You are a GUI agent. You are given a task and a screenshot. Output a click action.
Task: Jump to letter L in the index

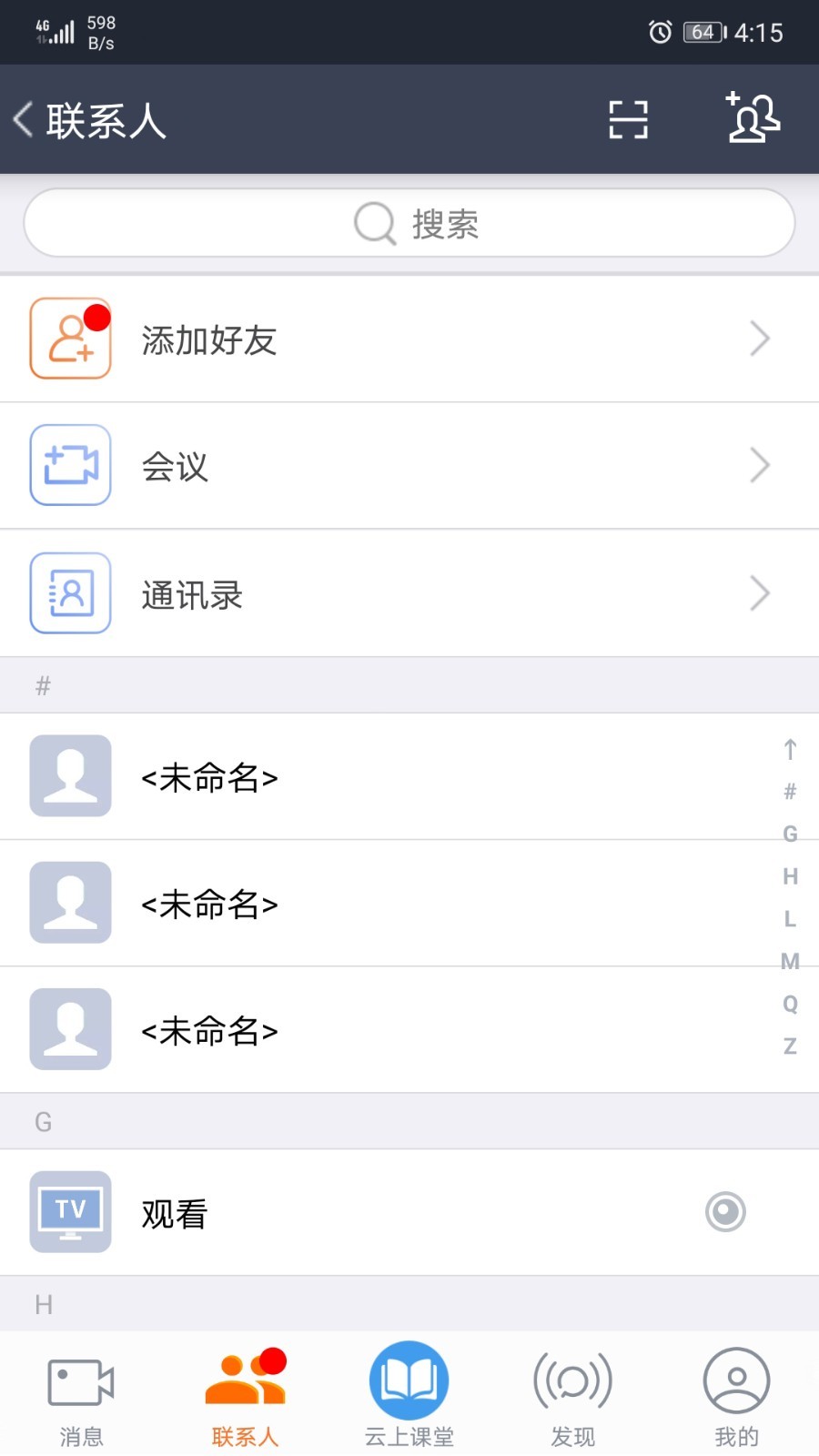click(790, 919)
